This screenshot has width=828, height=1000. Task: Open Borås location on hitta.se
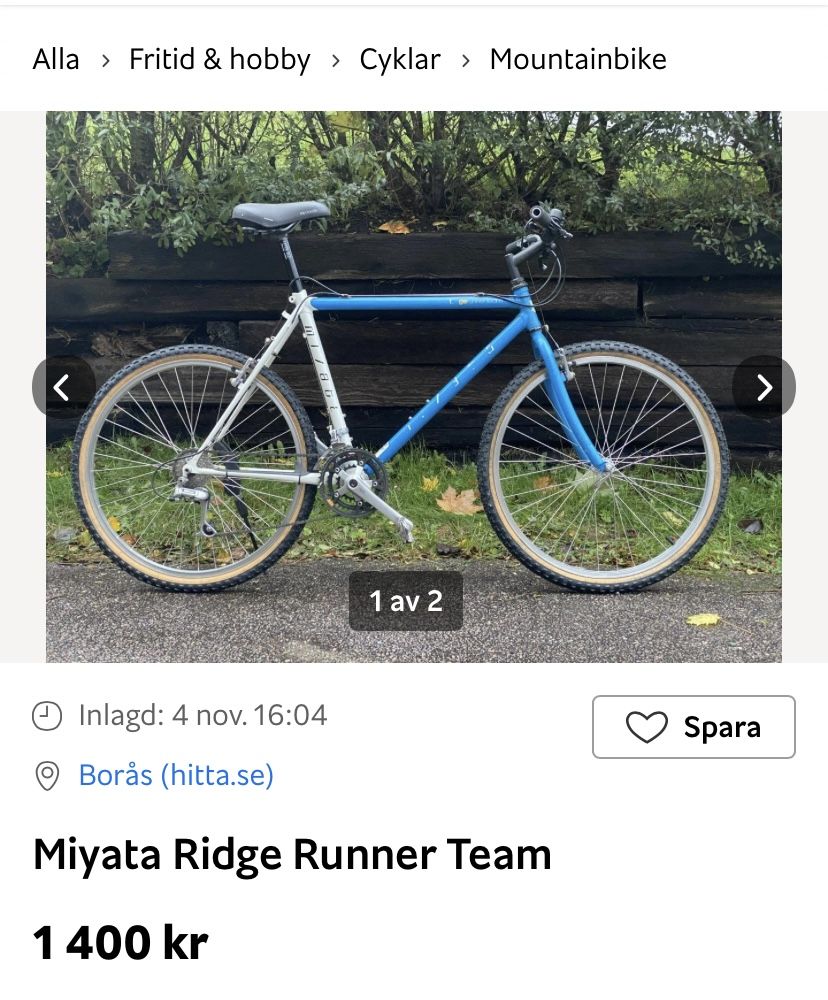coord(176,775)
